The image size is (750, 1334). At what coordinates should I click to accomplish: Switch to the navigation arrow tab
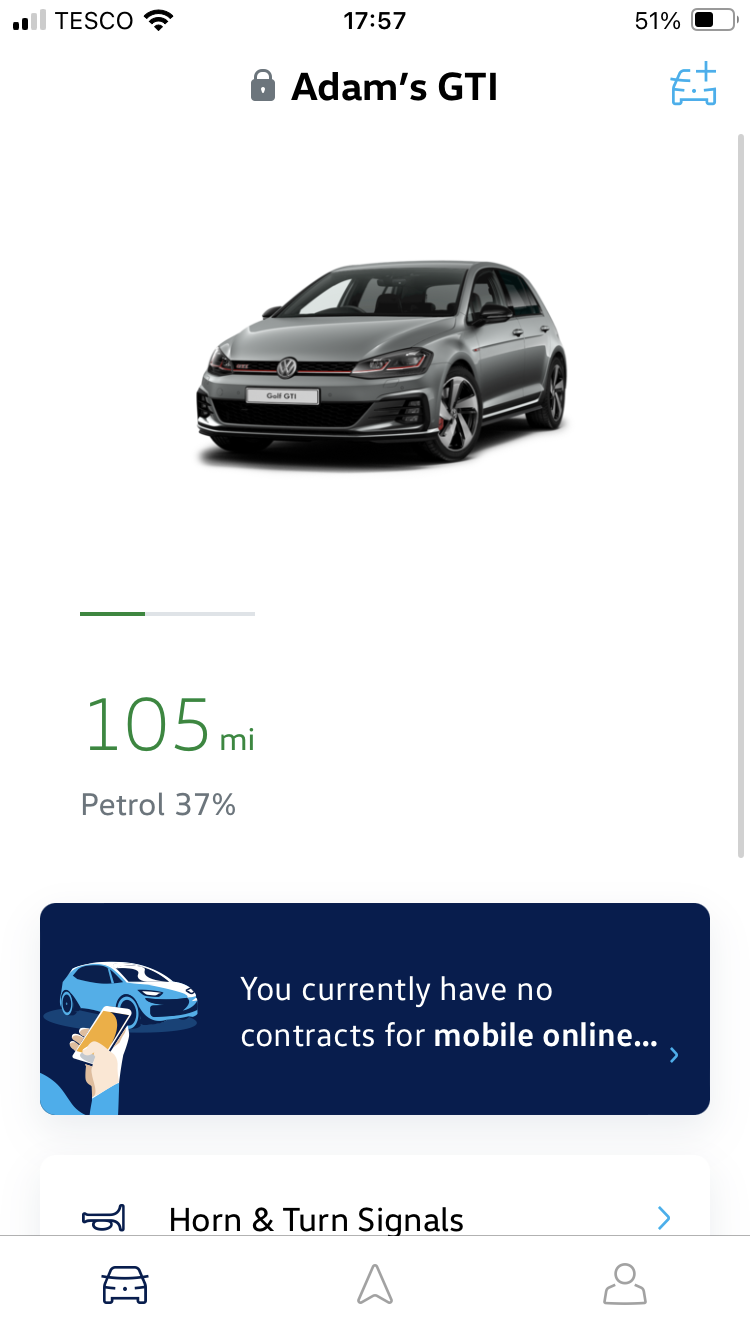[374, 1284]
